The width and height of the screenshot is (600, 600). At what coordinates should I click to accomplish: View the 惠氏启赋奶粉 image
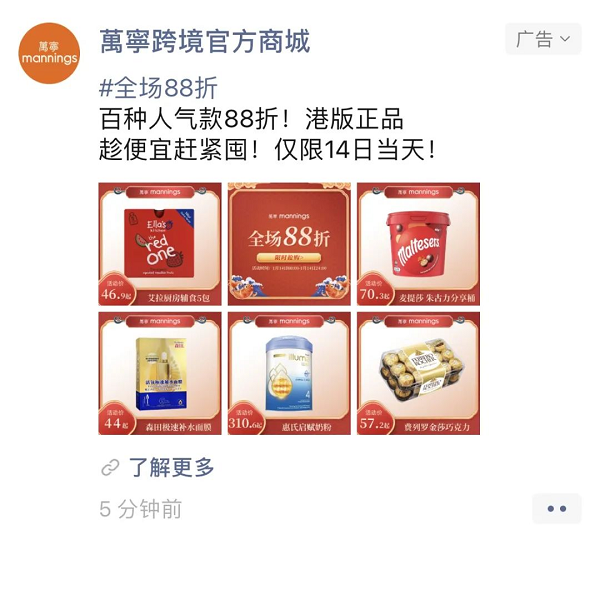coord(289,373)
